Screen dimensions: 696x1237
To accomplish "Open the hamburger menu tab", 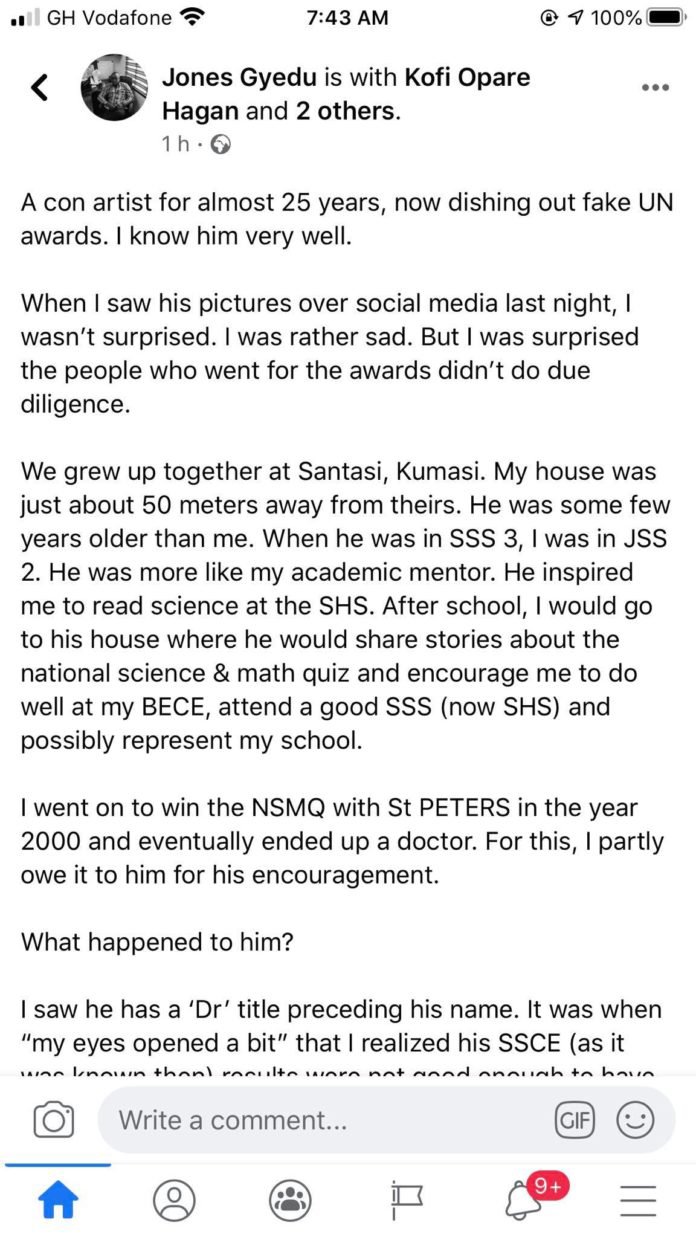I will pos(638,1199).
